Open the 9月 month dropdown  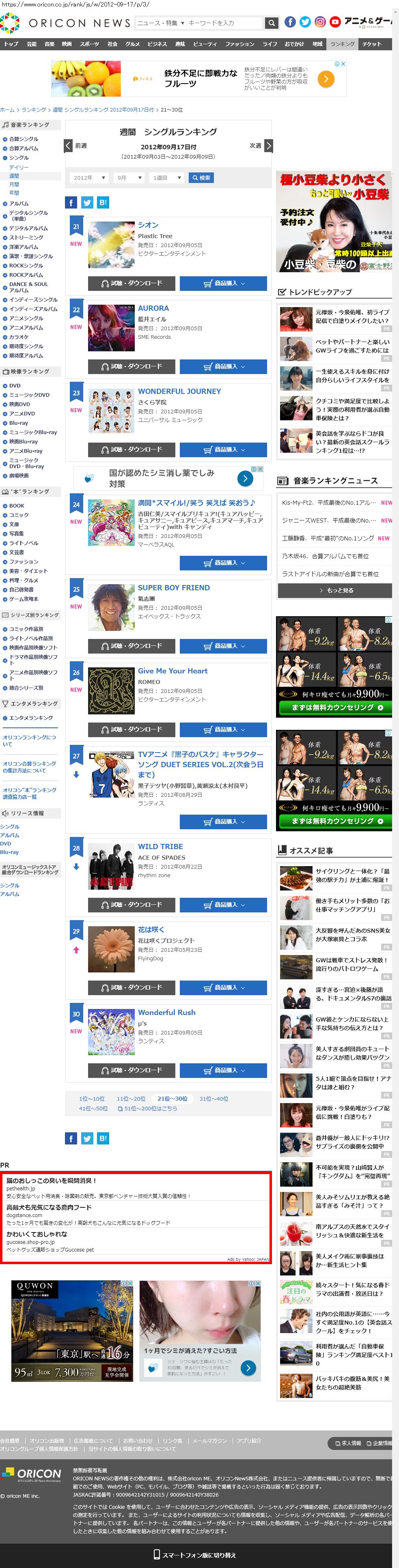(x=129, y=178)
